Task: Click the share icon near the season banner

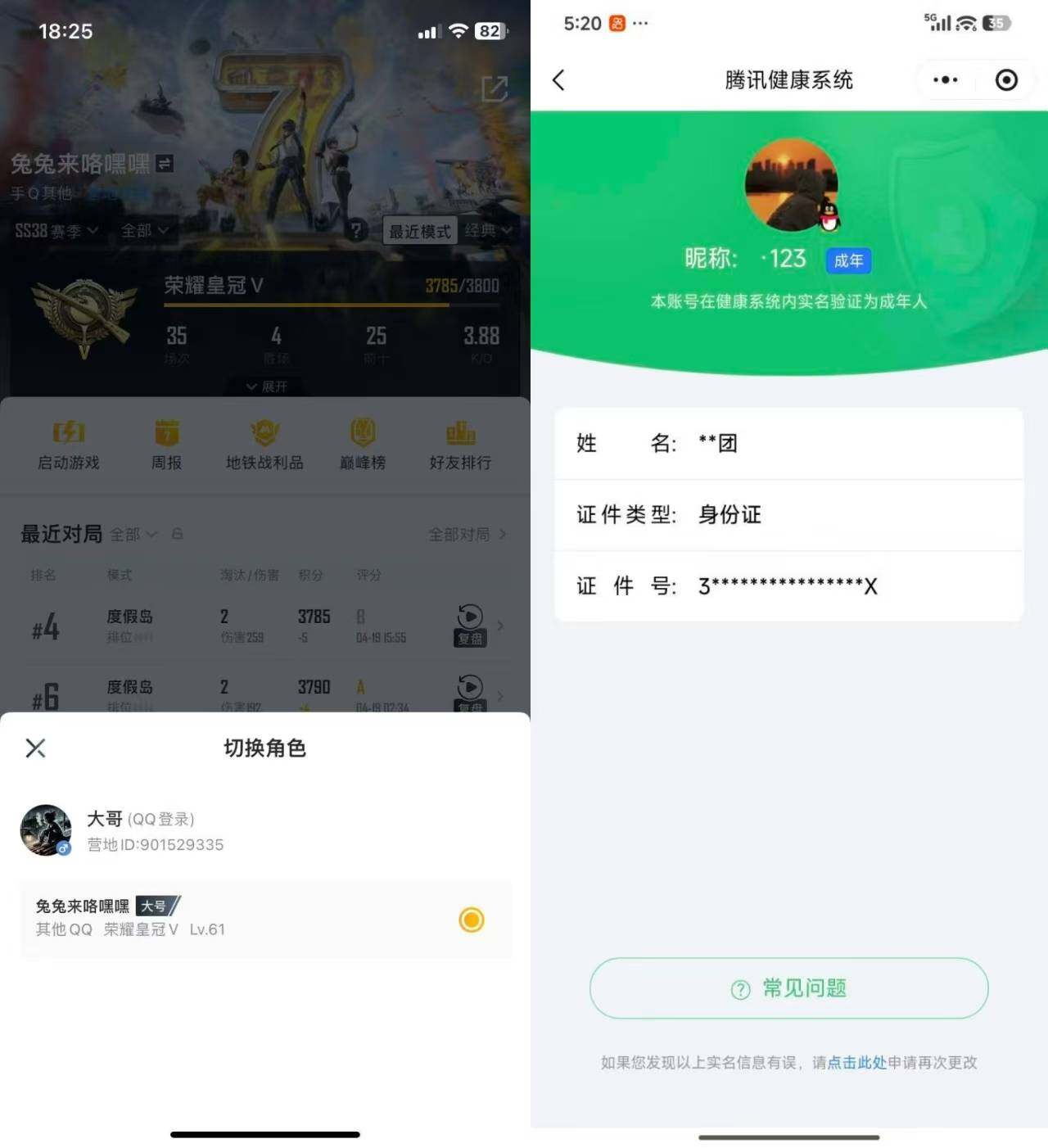Action: point(495,90)
